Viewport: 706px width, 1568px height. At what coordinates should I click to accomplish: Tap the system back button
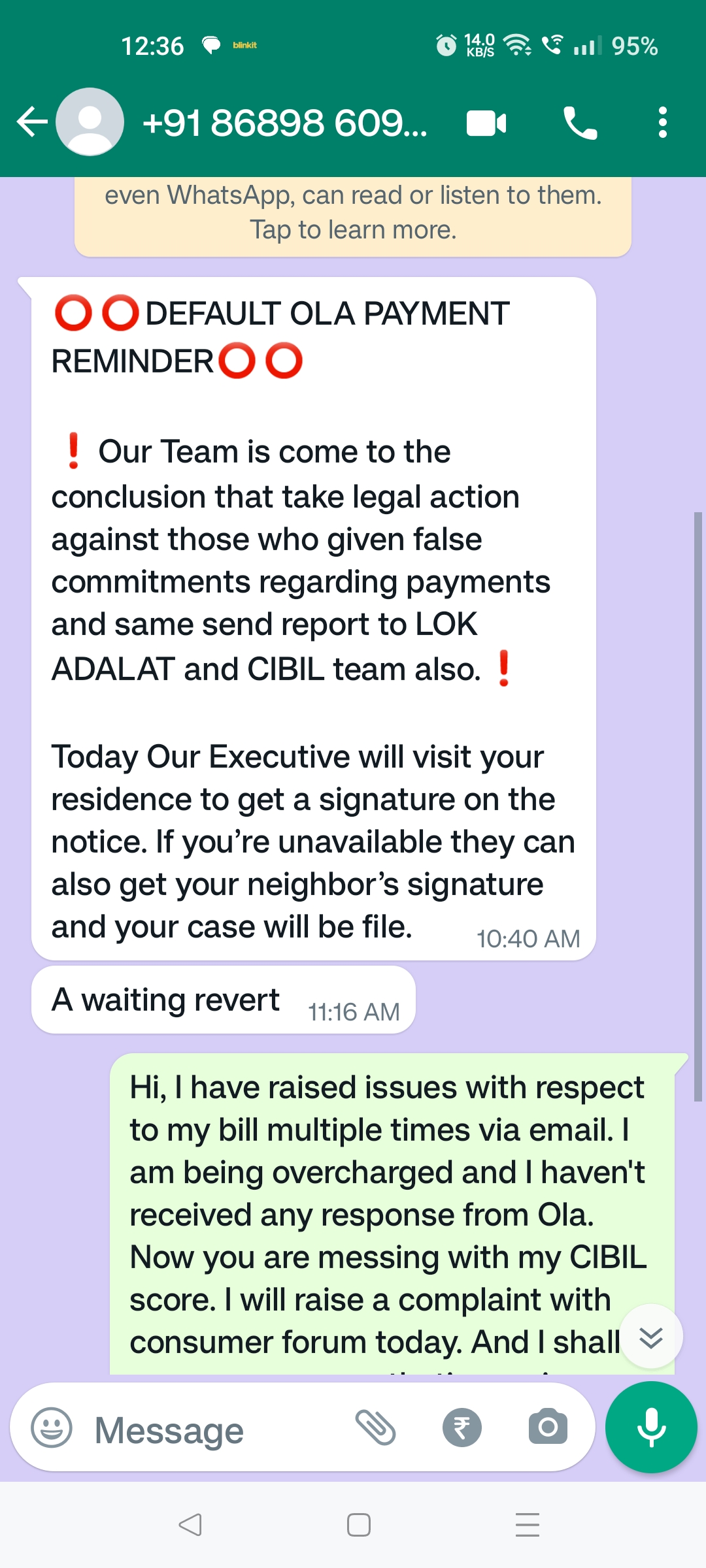pyautogui.click(x=190, y=1525)
